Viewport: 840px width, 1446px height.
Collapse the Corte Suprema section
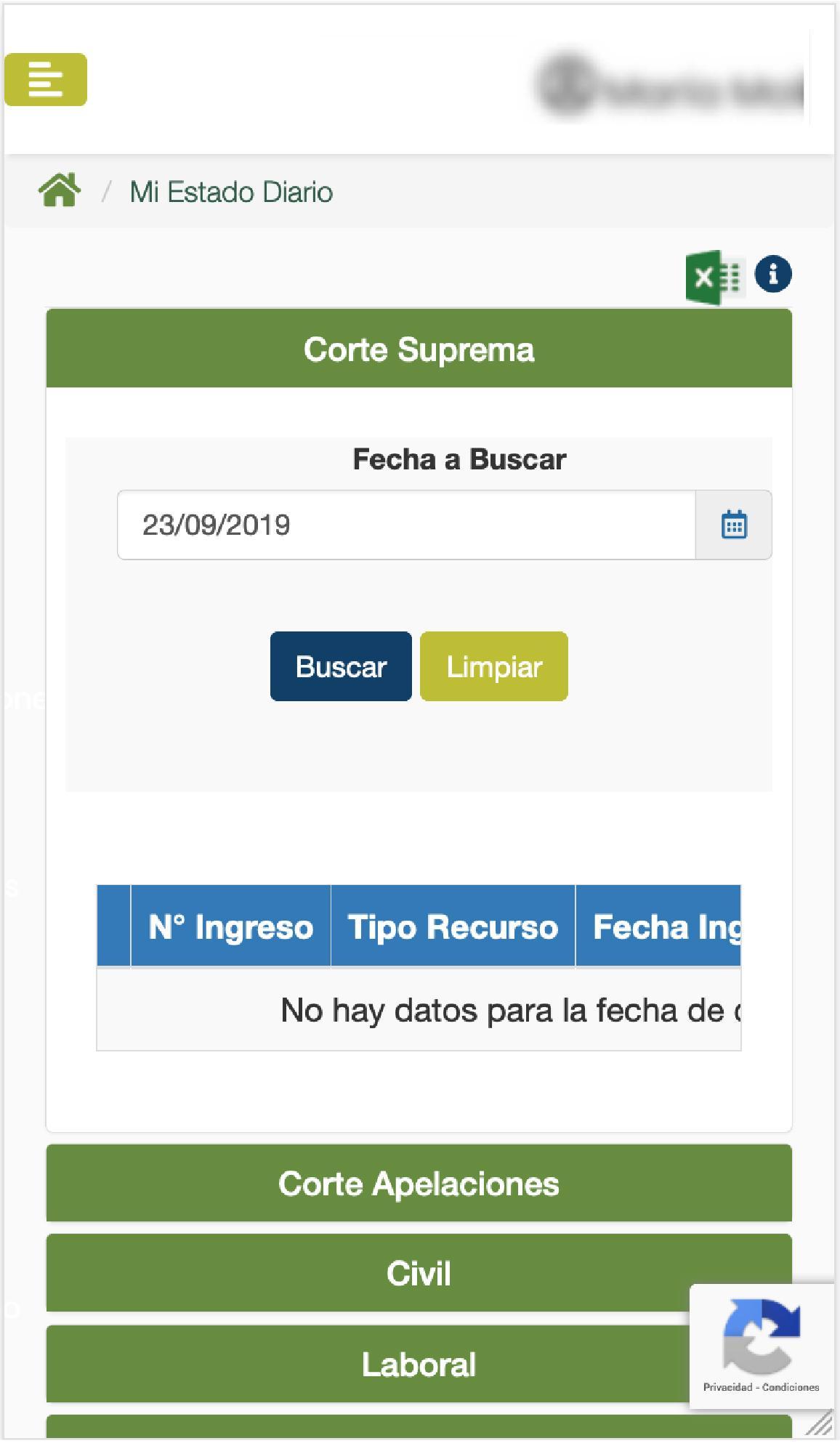pyautogui.click(x=419, y=349)
